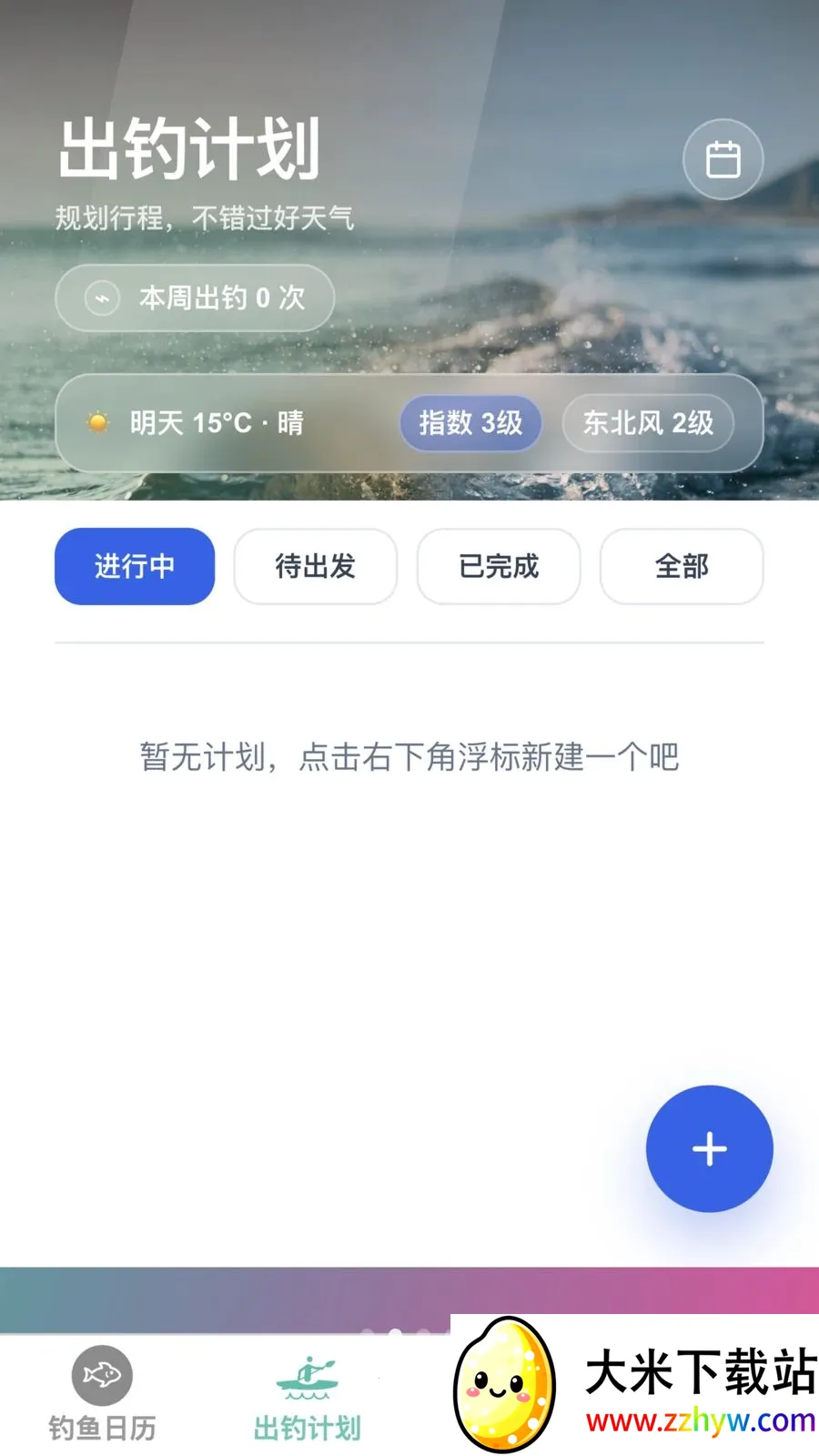The width and height of the screenshot is (819, 1456).
Task: Switch to the 已完成 filter tab
Action: click(x=498, y=567)
